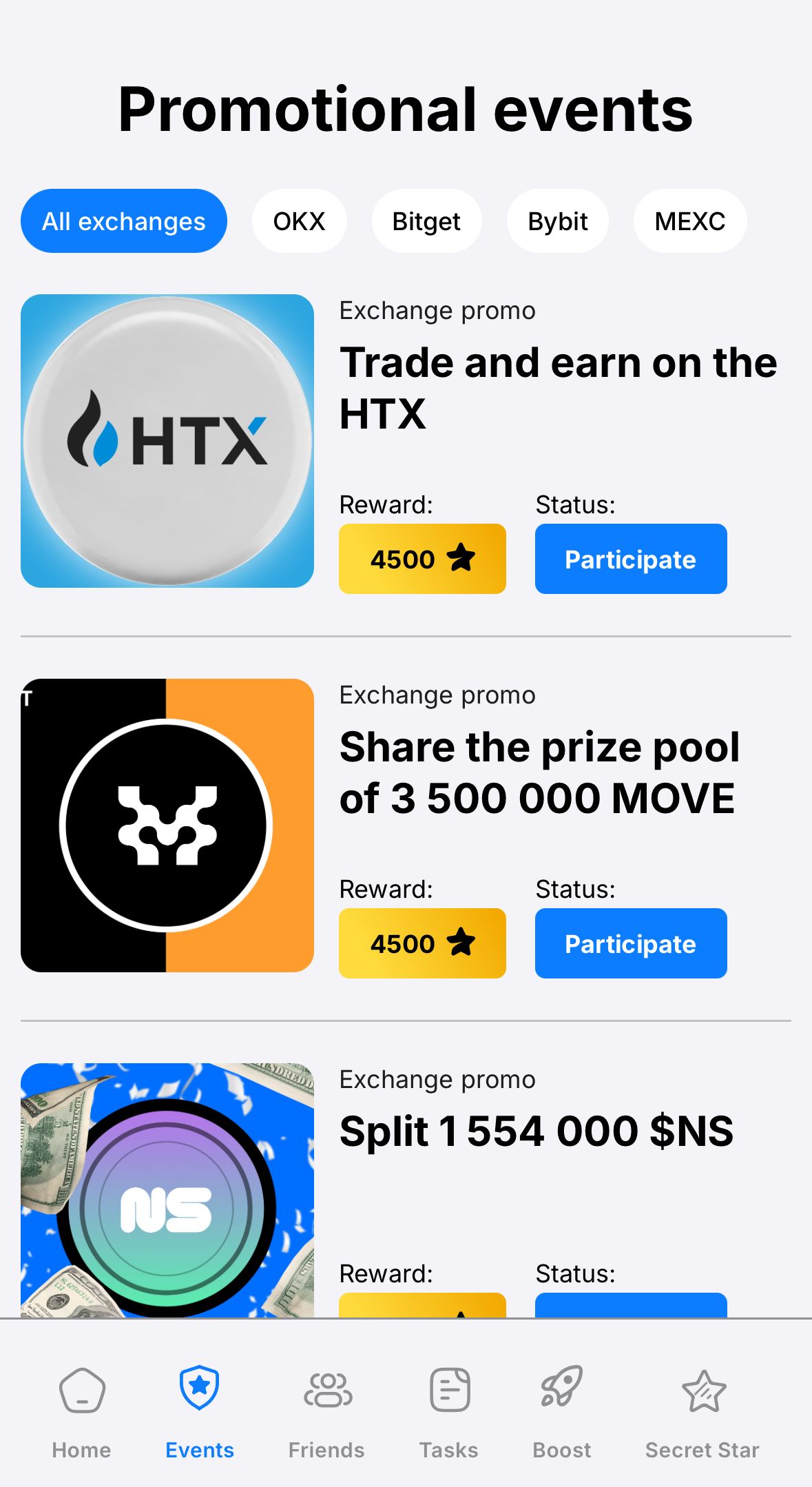Open the NS promo thumbnail image
This screenshot has height=1487, width=812.
[x=167, y=1206]
